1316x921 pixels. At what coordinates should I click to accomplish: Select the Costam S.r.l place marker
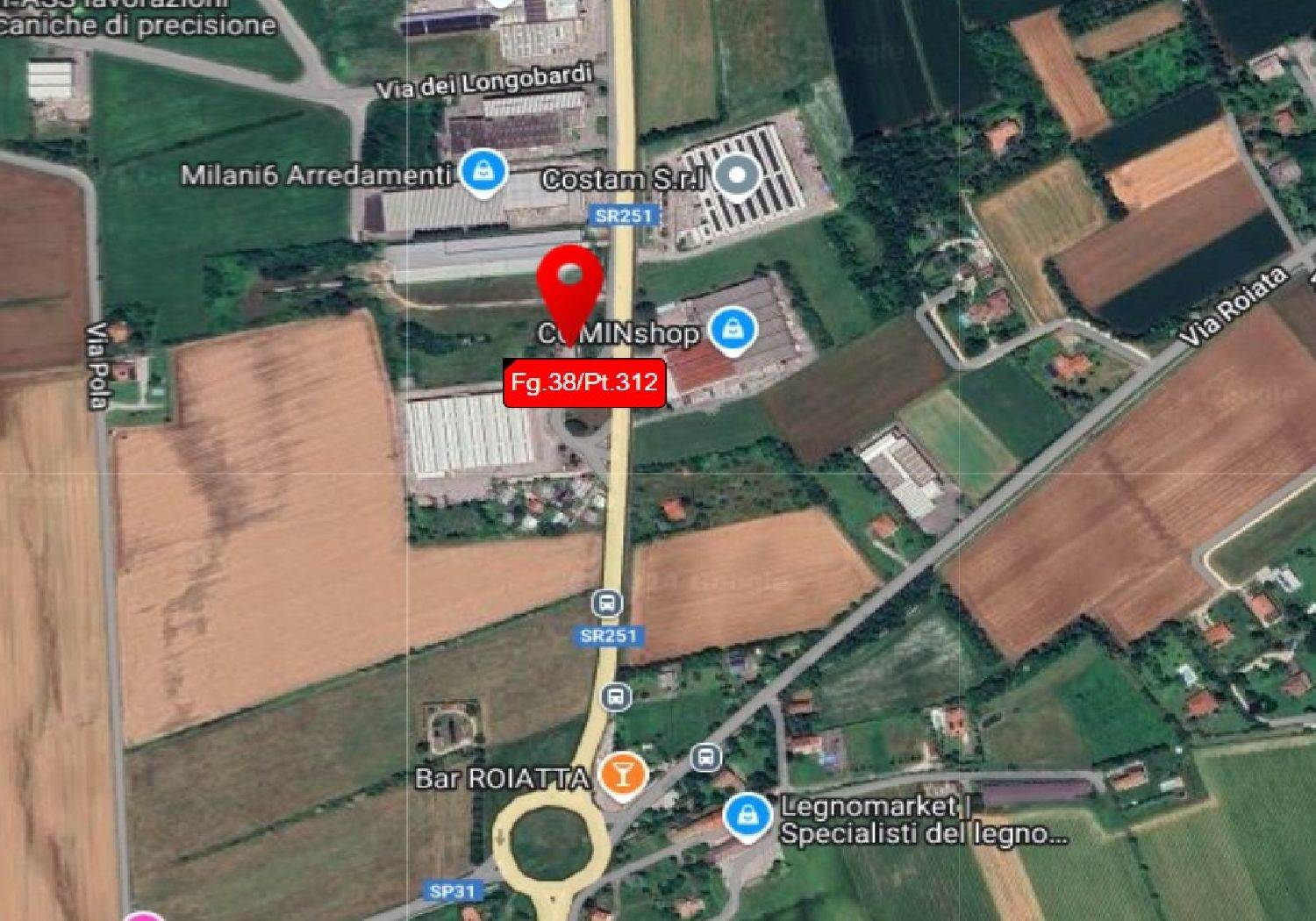(x=737, y=176)
